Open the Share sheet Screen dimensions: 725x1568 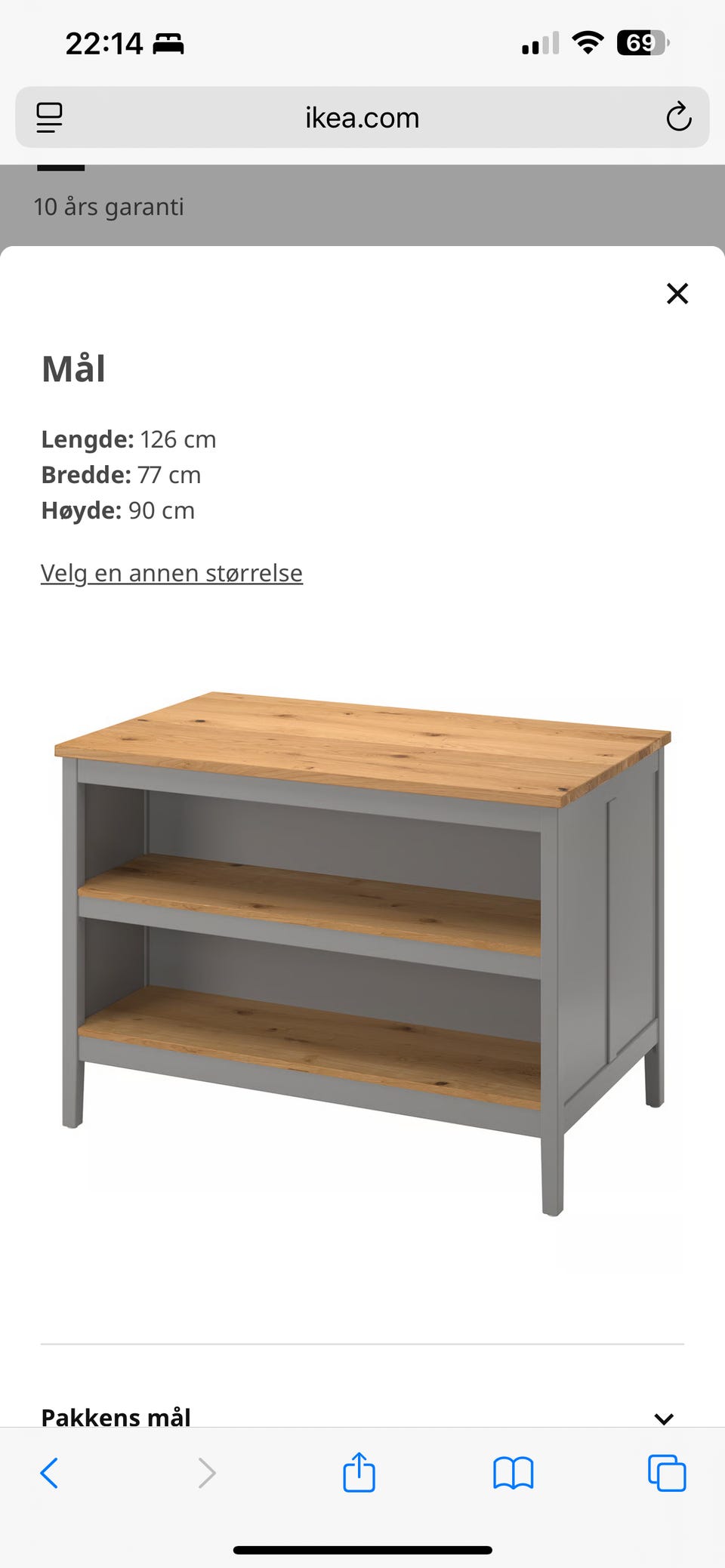point(359,1473)
